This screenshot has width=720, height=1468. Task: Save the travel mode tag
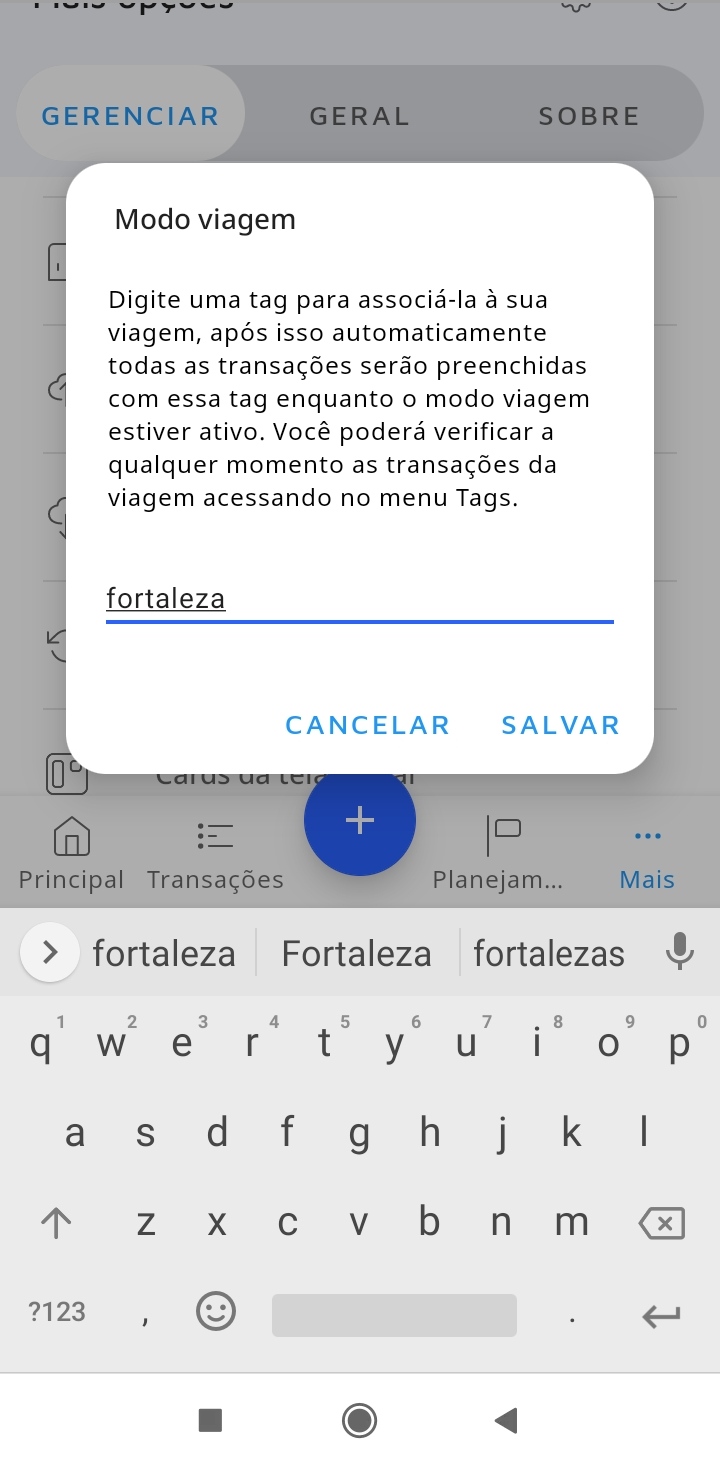560,725
